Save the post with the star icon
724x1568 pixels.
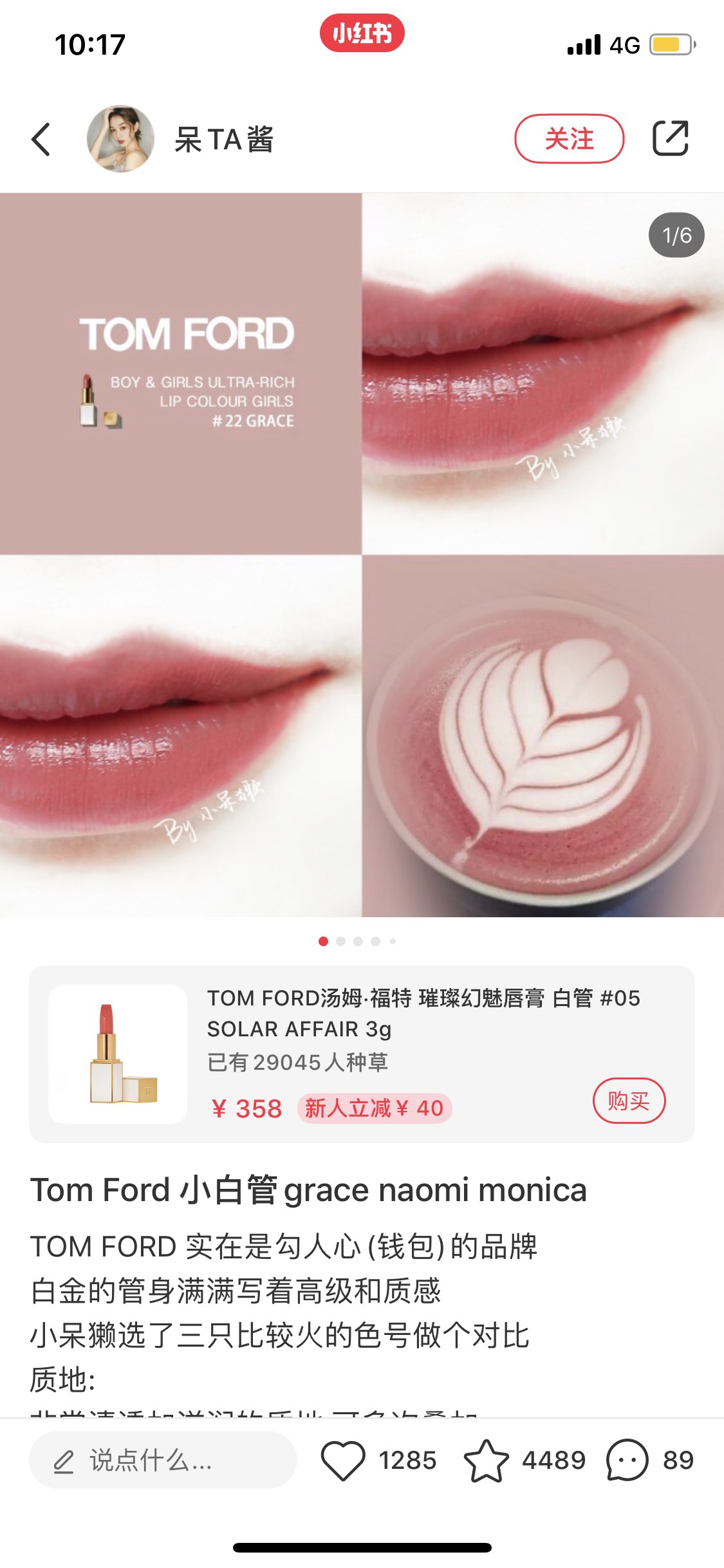tap(486, 1460)
